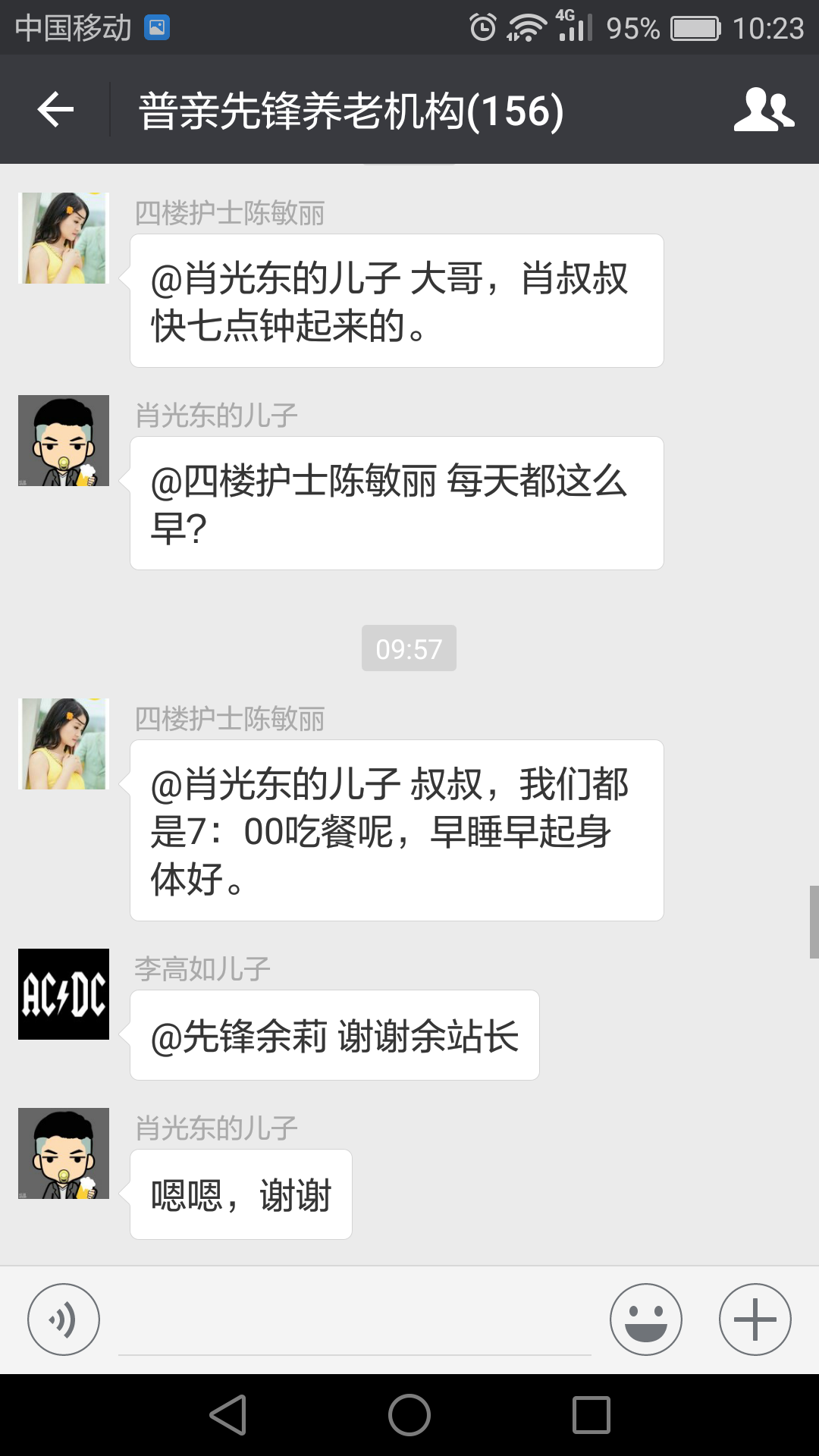Tap the system home button
Viewport: 819px width, 1456px height.
(x=409, y=1415)
